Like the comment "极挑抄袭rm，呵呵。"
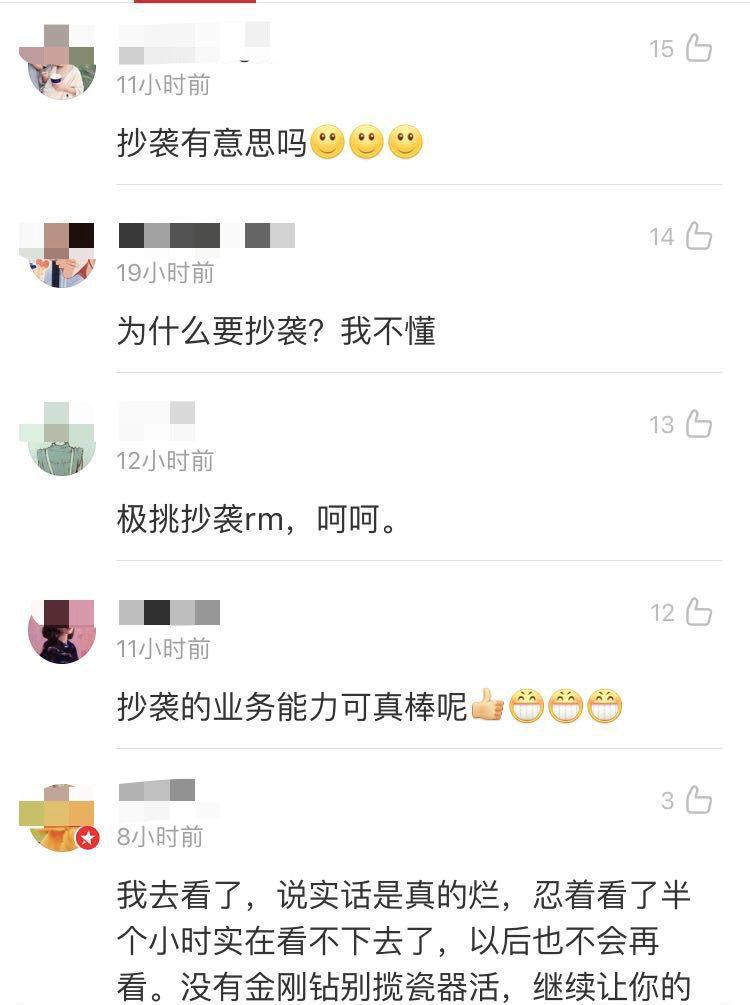750x1005 pixels. pyautogui.click(x=699, y=424)
